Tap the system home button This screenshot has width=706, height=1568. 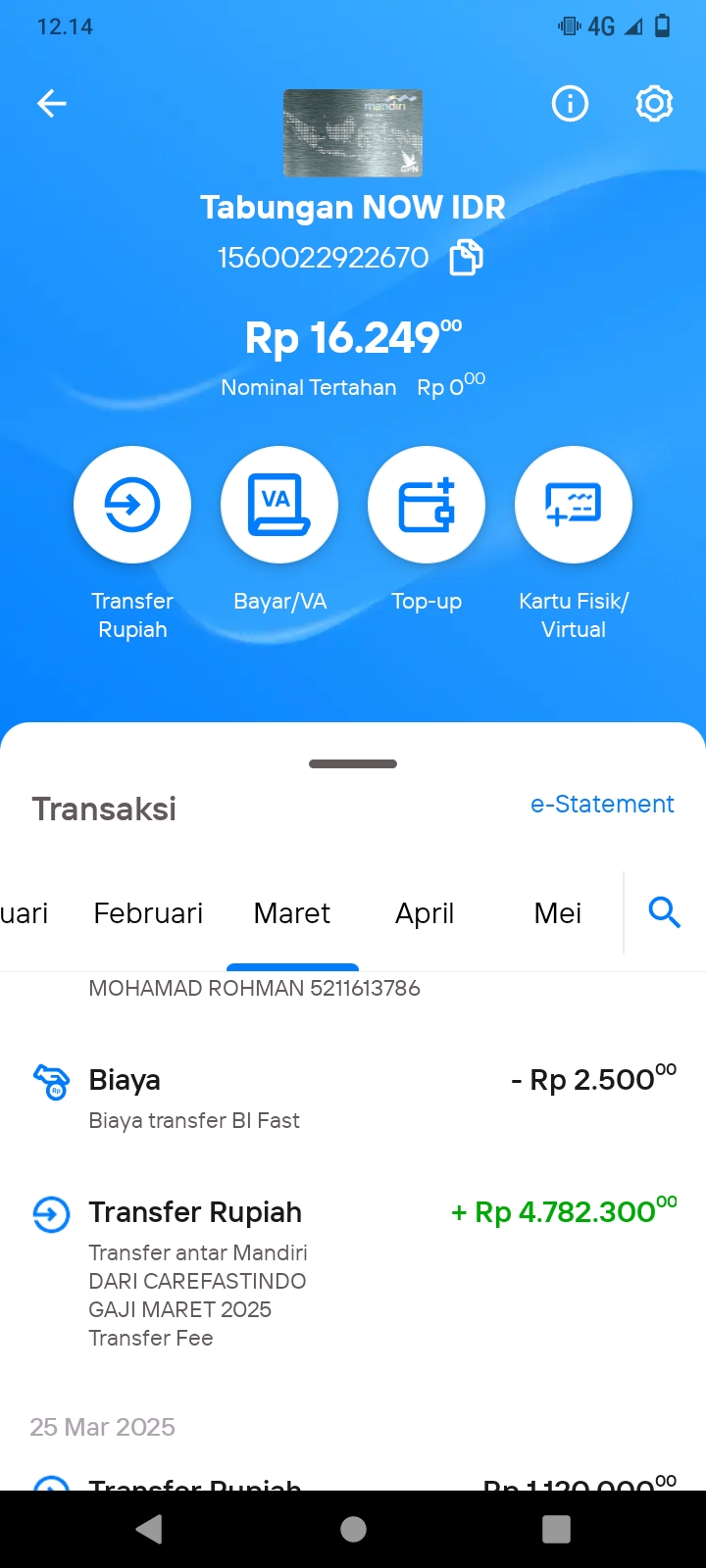(353, 1529)
